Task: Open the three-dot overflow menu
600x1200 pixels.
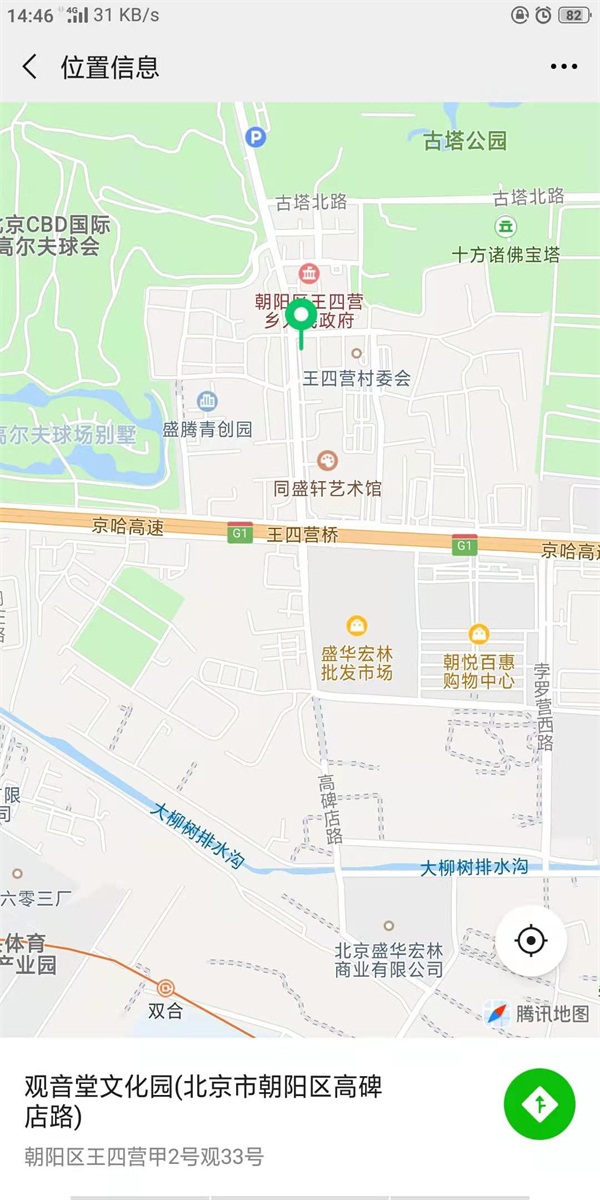Action: coord(564,67)
